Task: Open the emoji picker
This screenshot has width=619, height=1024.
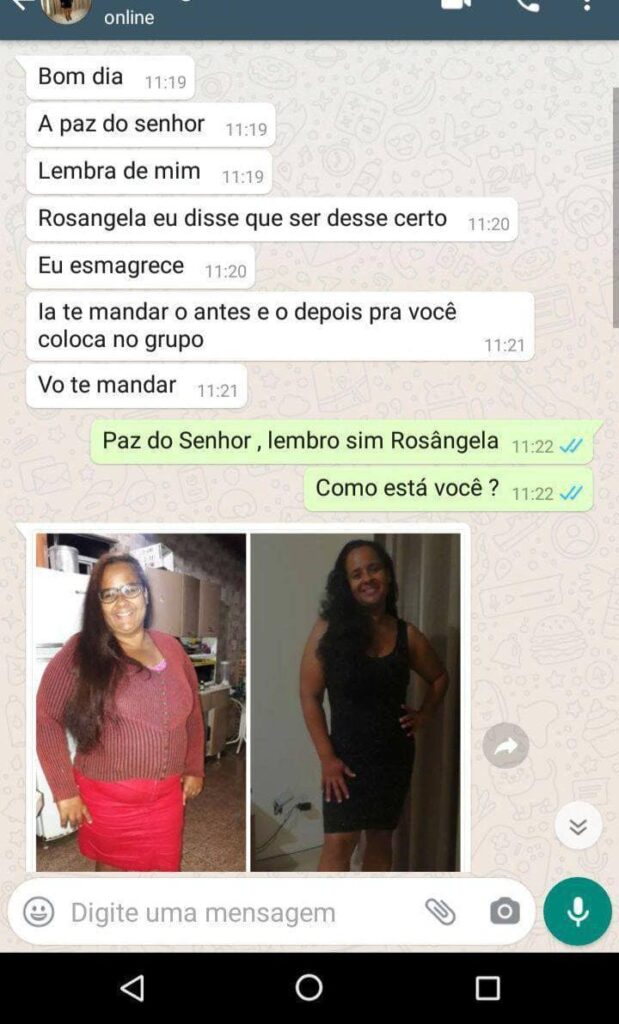Action: pos(39,912)
